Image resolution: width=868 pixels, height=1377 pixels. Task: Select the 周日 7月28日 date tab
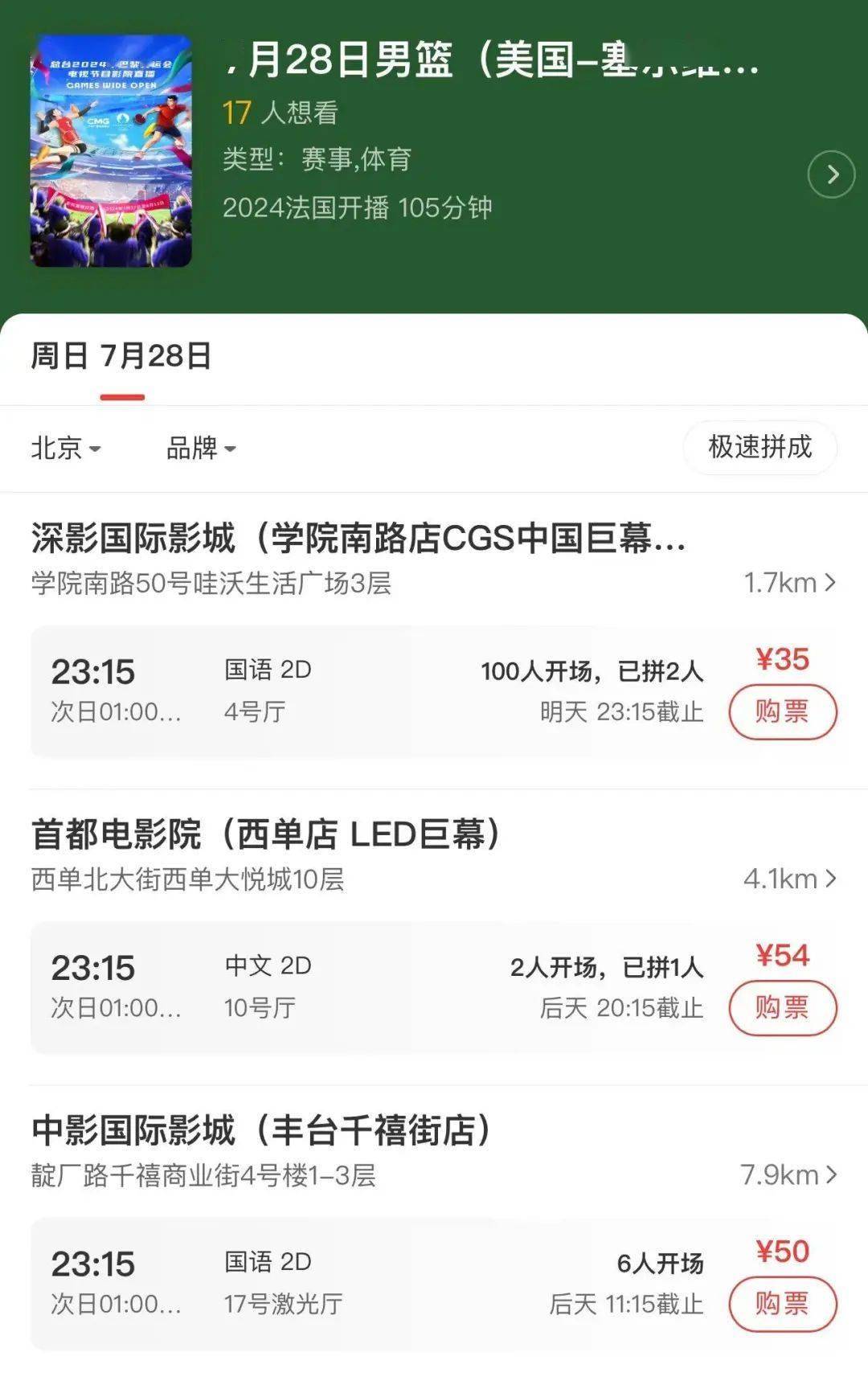(121, 356)
